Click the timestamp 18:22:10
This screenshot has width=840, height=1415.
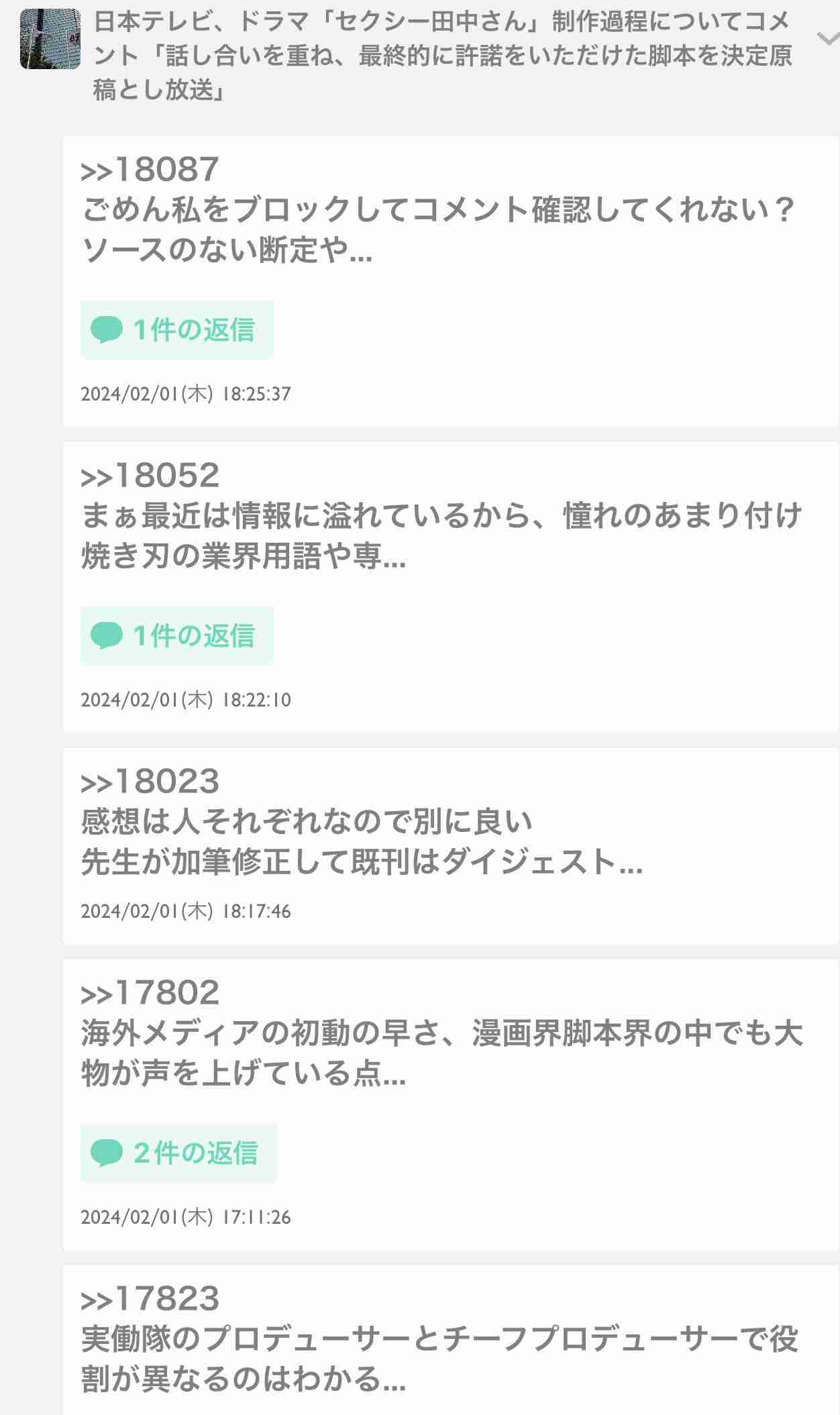tap(190, 700)
